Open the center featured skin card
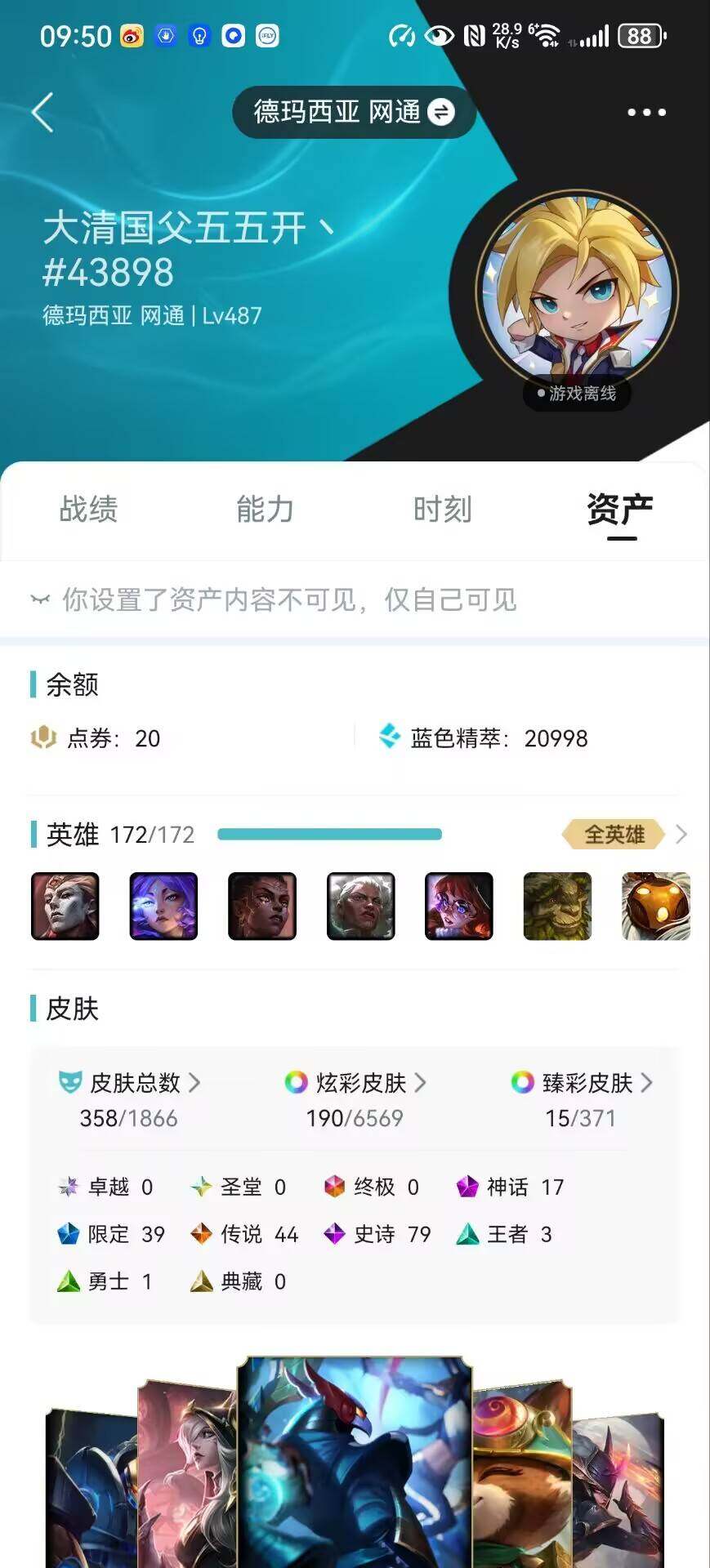This screenshot has height=1568, width=710. pyautogui.click(x=355, y=1462)
